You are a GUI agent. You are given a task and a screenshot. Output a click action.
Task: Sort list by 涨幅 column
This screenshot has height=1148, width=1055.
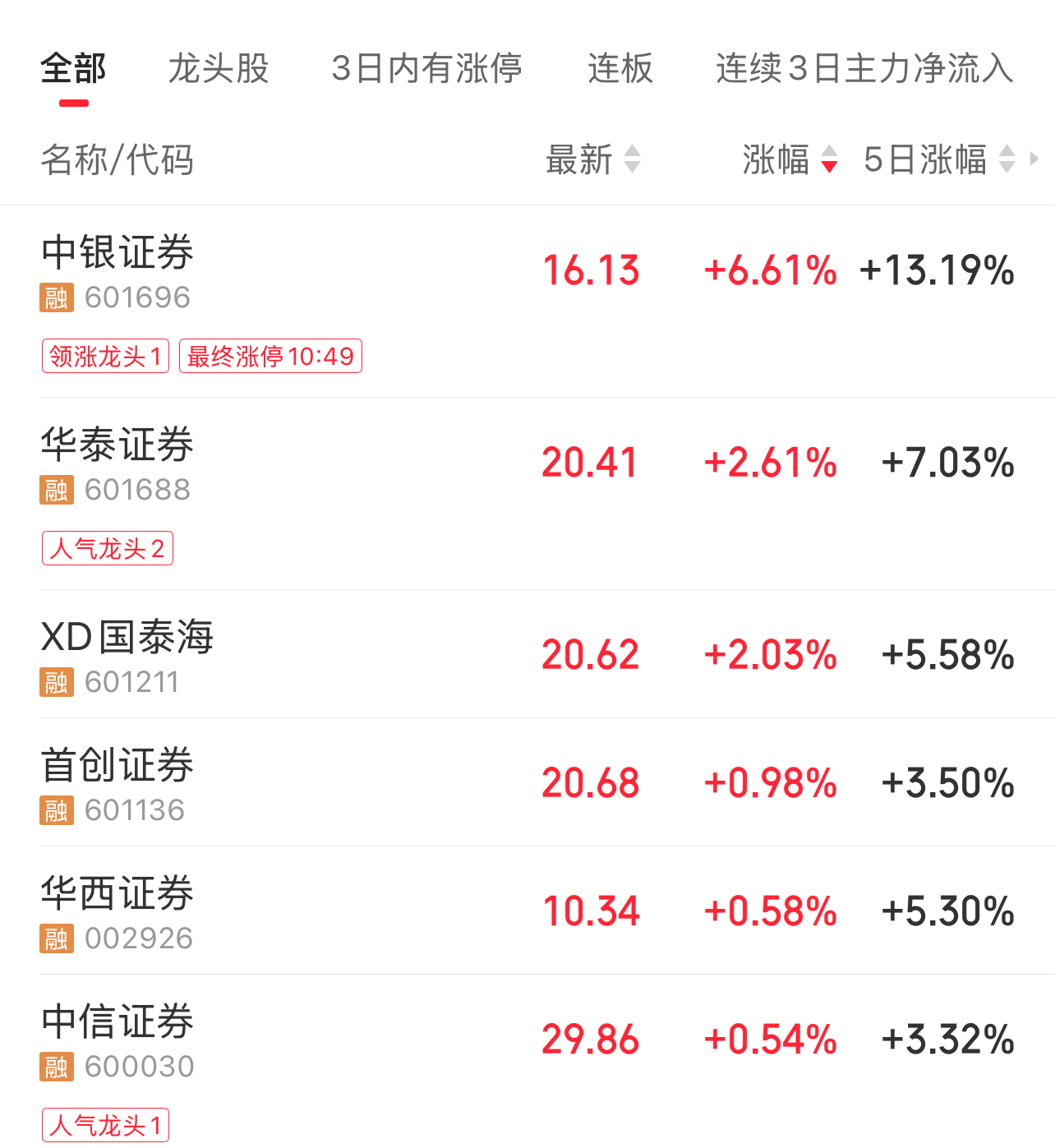coord(789,159)
